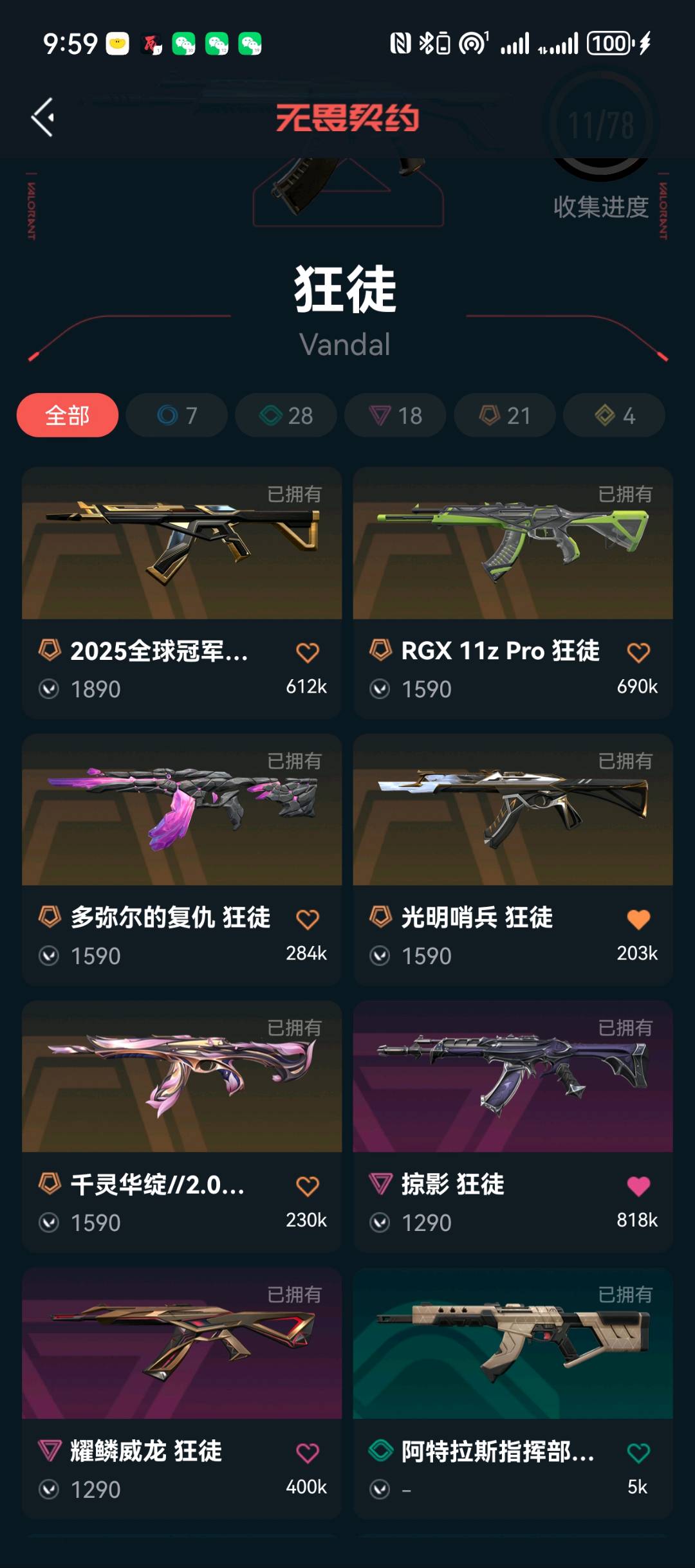Like the 多弥尔的复仇 狂徒 skin

tap(308, 919)
